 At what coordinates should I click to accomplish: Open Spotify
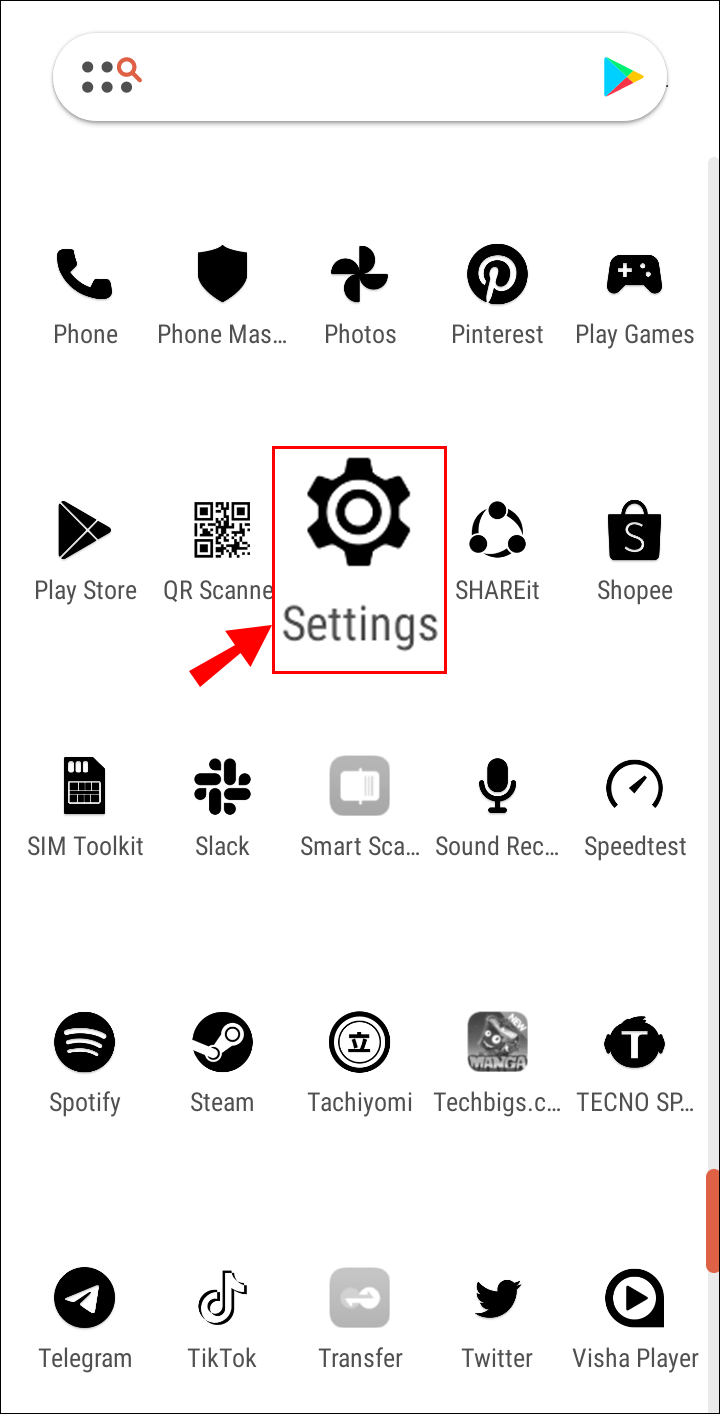tap(85, 1043)
